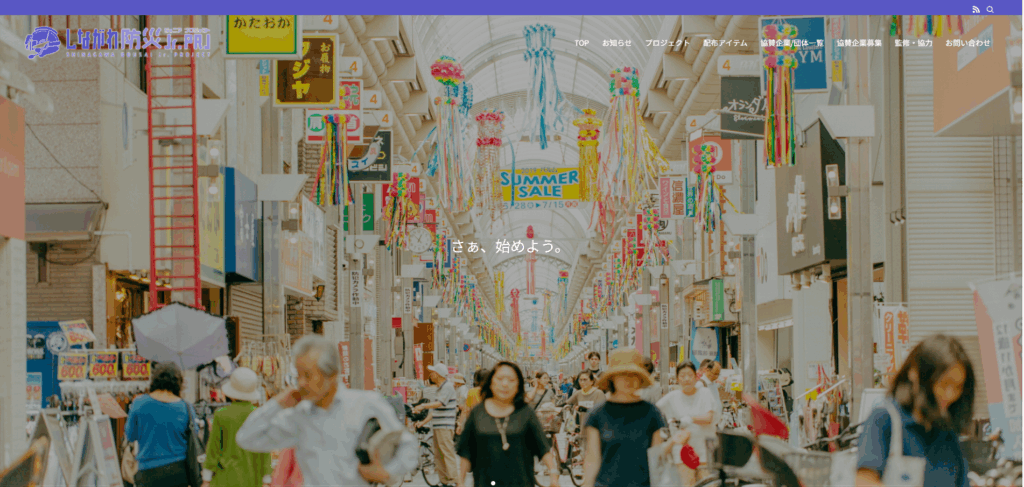View 協賛企業/団体一覧
This screenshot has width=1024, height=487.
792,43
